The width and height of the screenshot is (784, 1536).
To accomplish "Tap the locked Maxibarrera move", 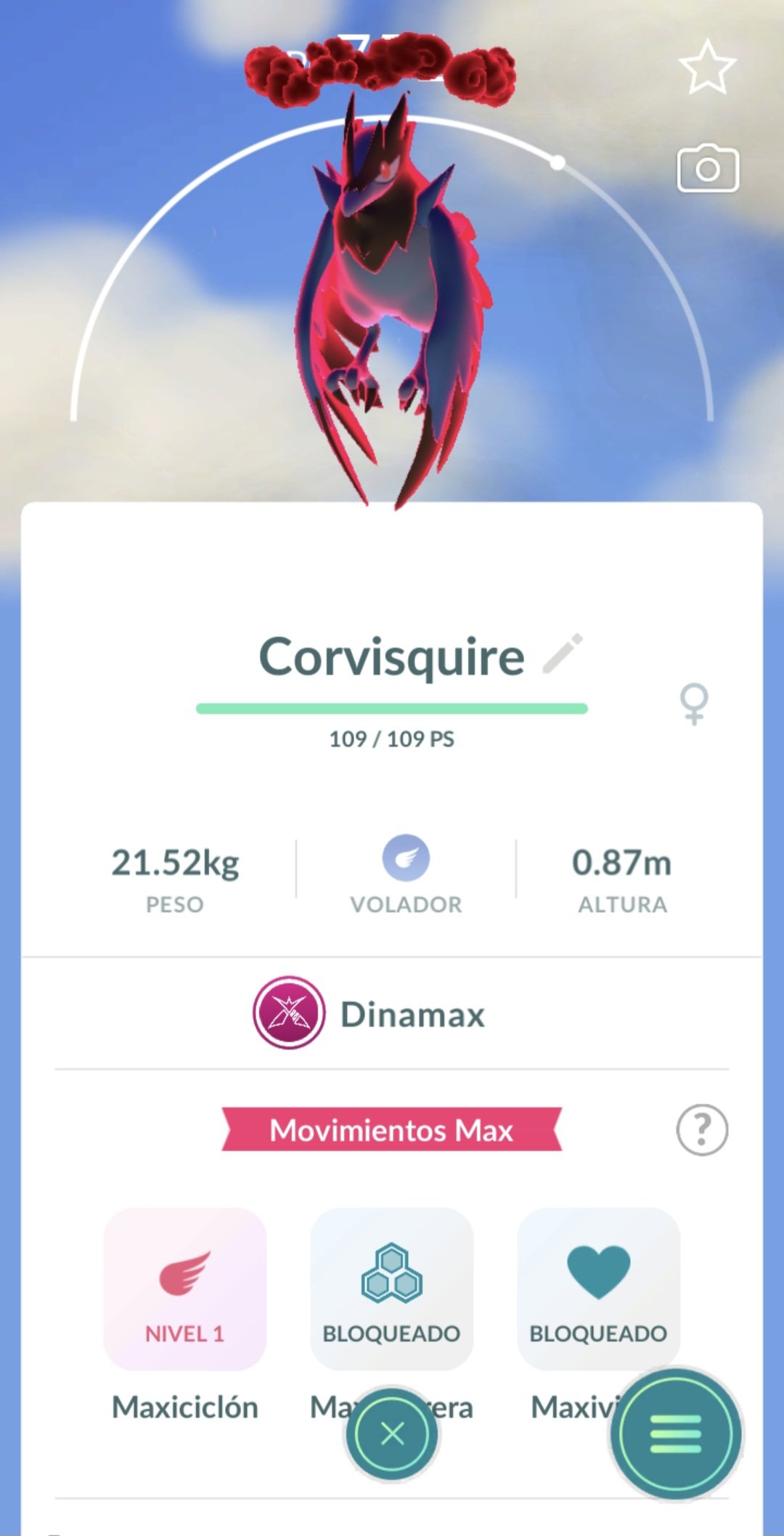I will tap(391, 1288).
